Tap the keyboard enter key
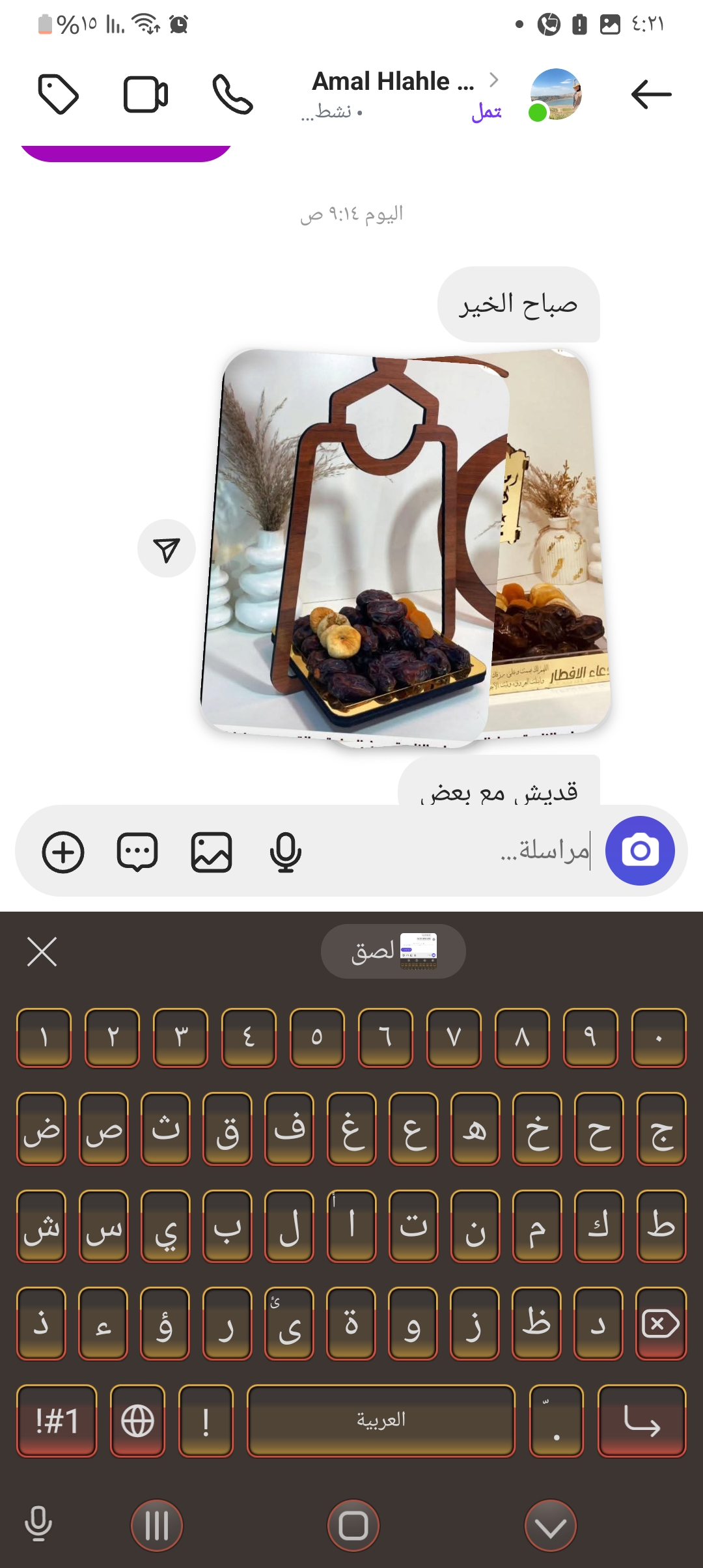This screenshot has width=703, height=1568. tap(642, 1420)
